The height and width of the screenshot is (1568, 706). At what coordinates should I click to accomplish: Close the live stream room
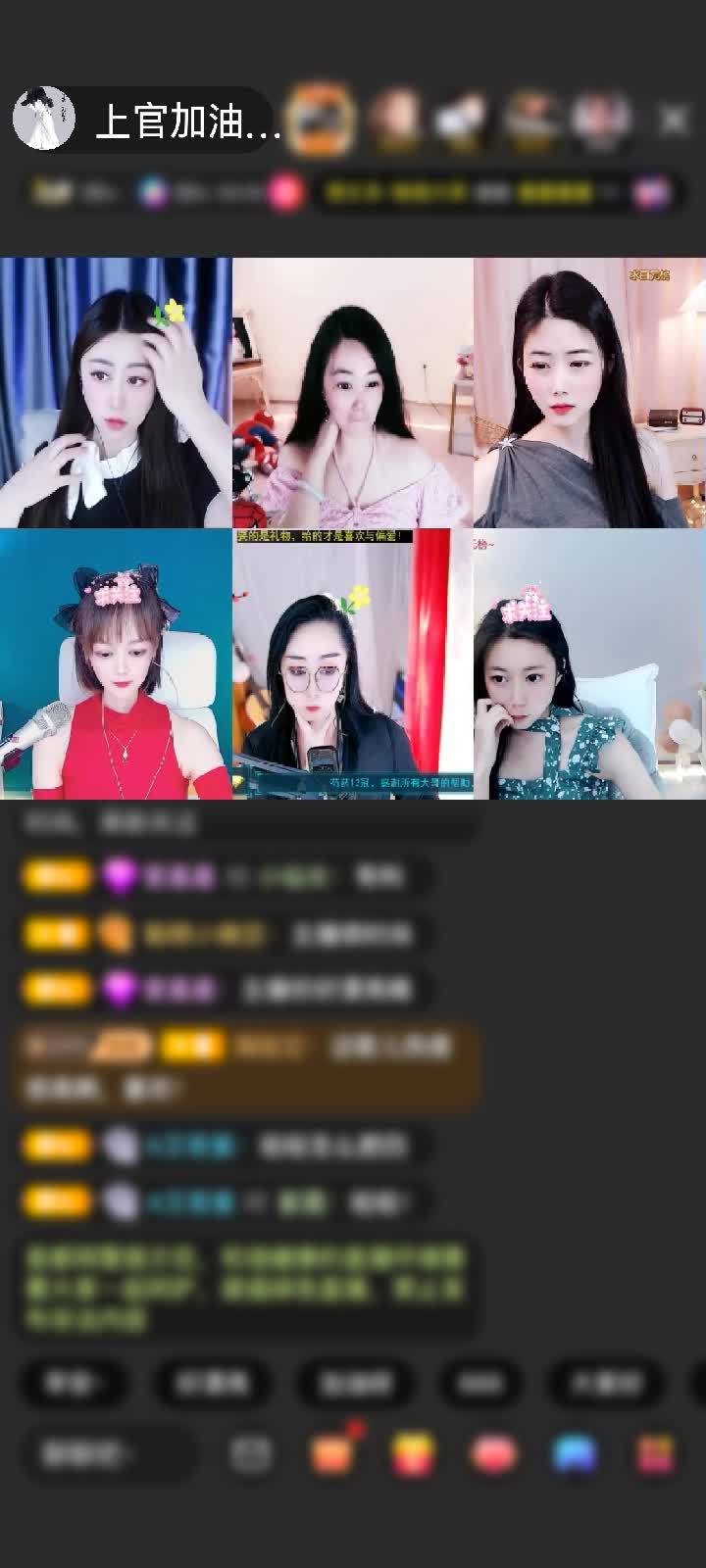coord(674,121)
